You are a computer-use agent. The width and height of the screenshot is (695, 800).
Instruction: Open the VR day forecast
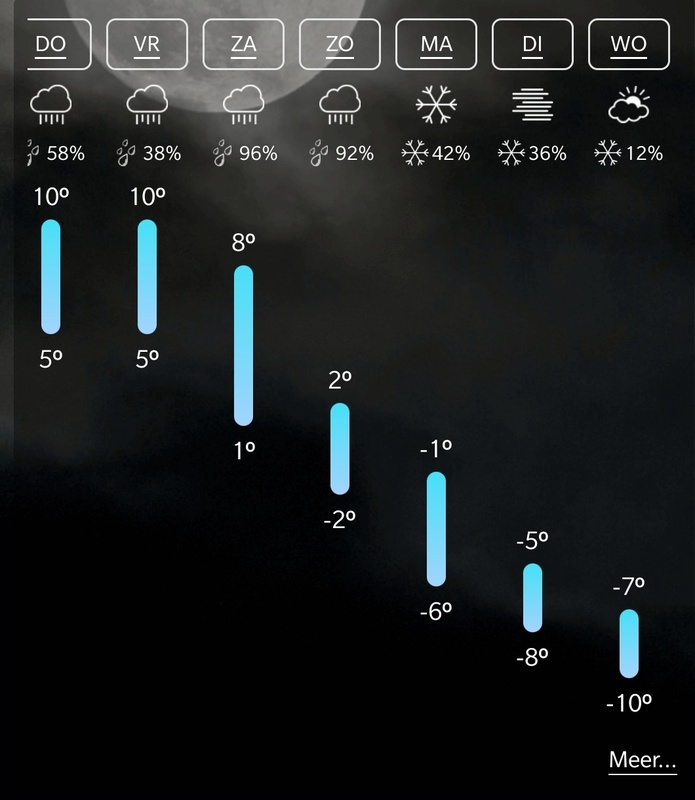click(x=147, y=45)
